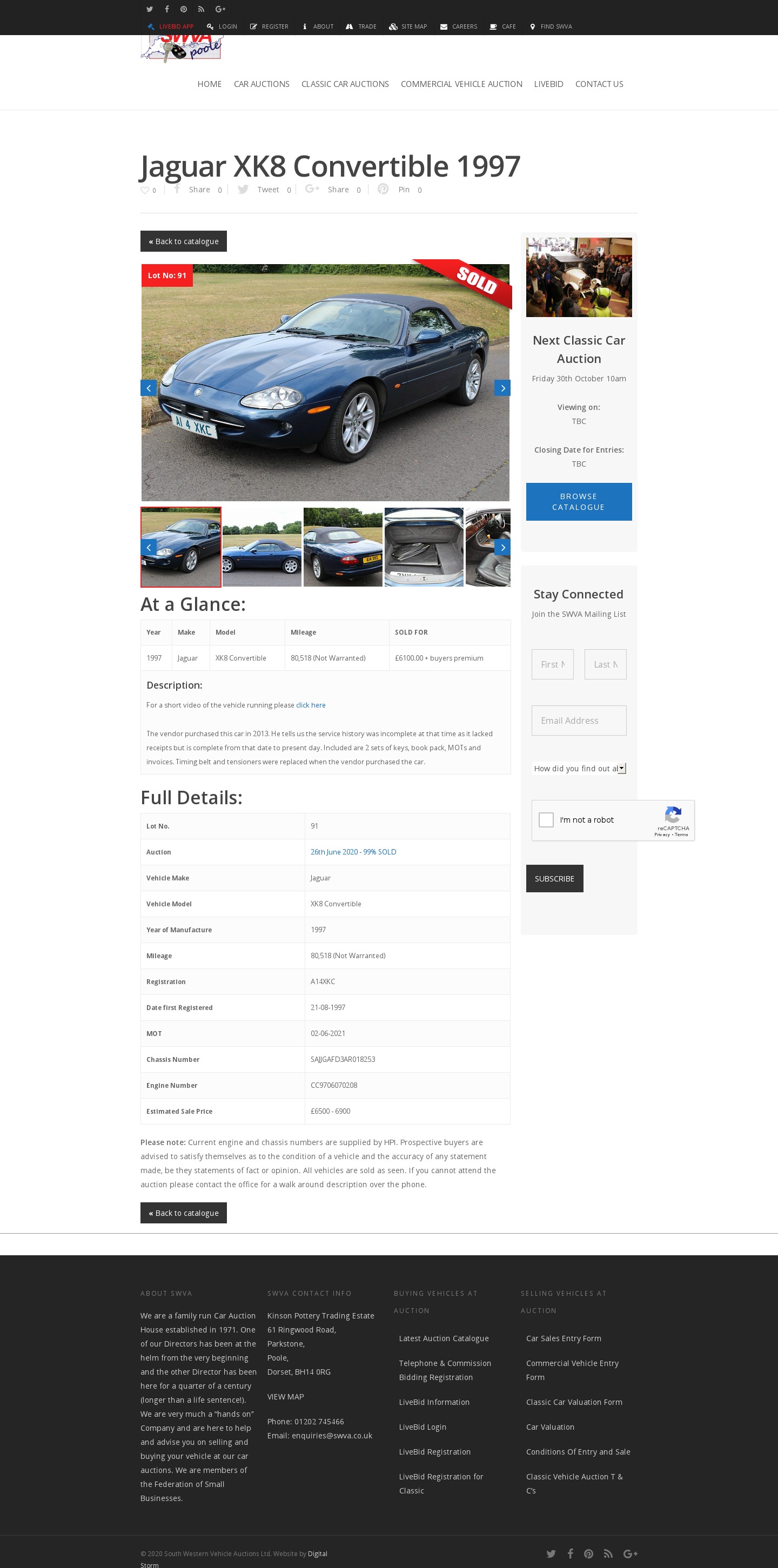
Task: Open the 'click here' video link
Action: click(x=311, y=705)
